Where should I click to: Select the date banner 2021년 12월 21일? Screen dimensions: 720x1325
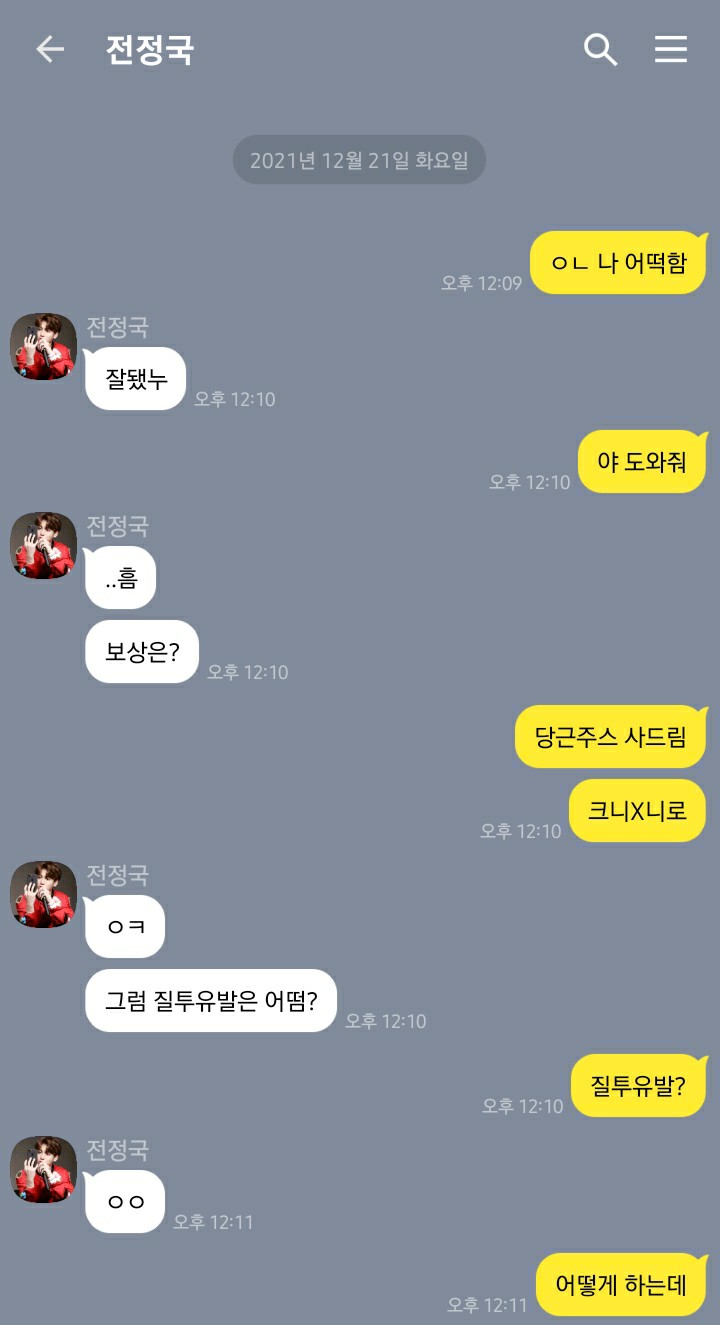coord(359,160)
